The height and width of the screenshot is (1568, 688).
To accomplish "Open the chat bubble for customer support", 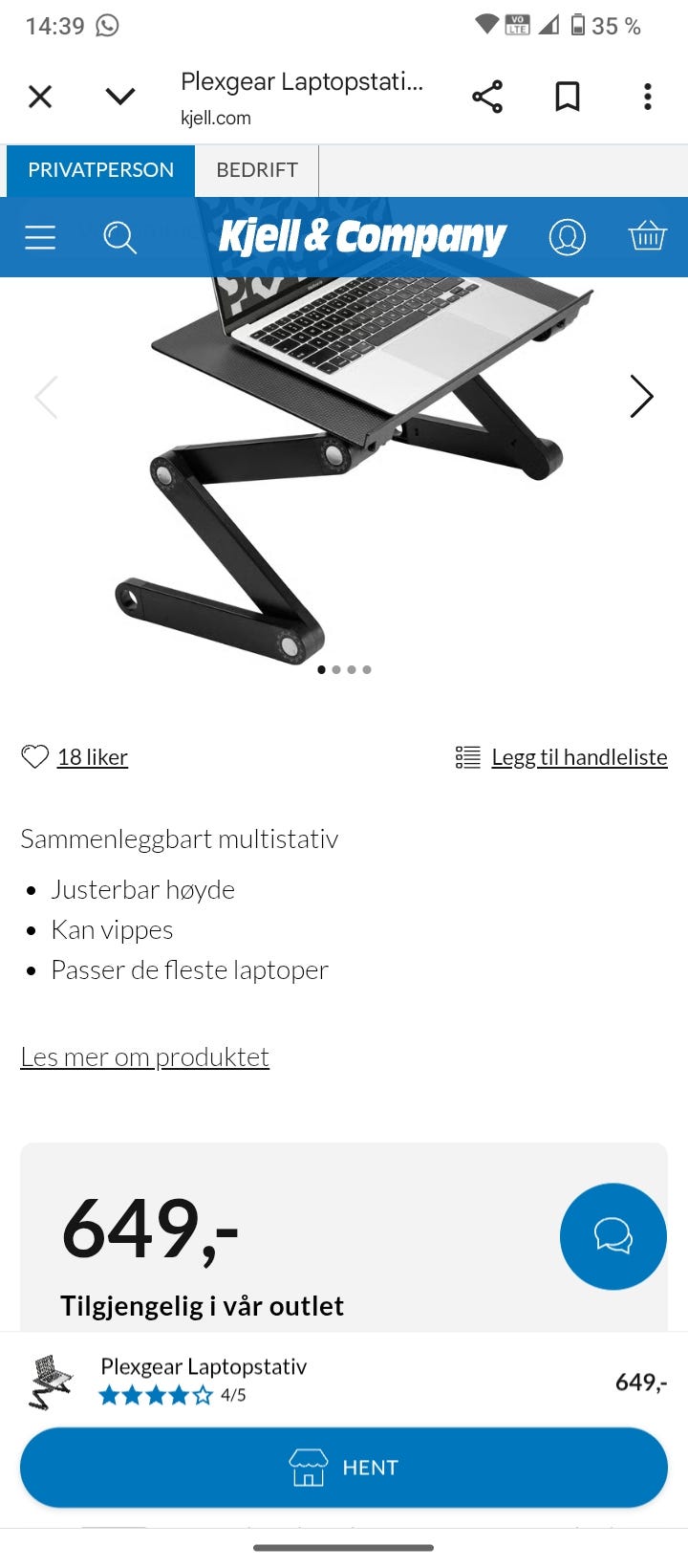I will coord(613,1236).
